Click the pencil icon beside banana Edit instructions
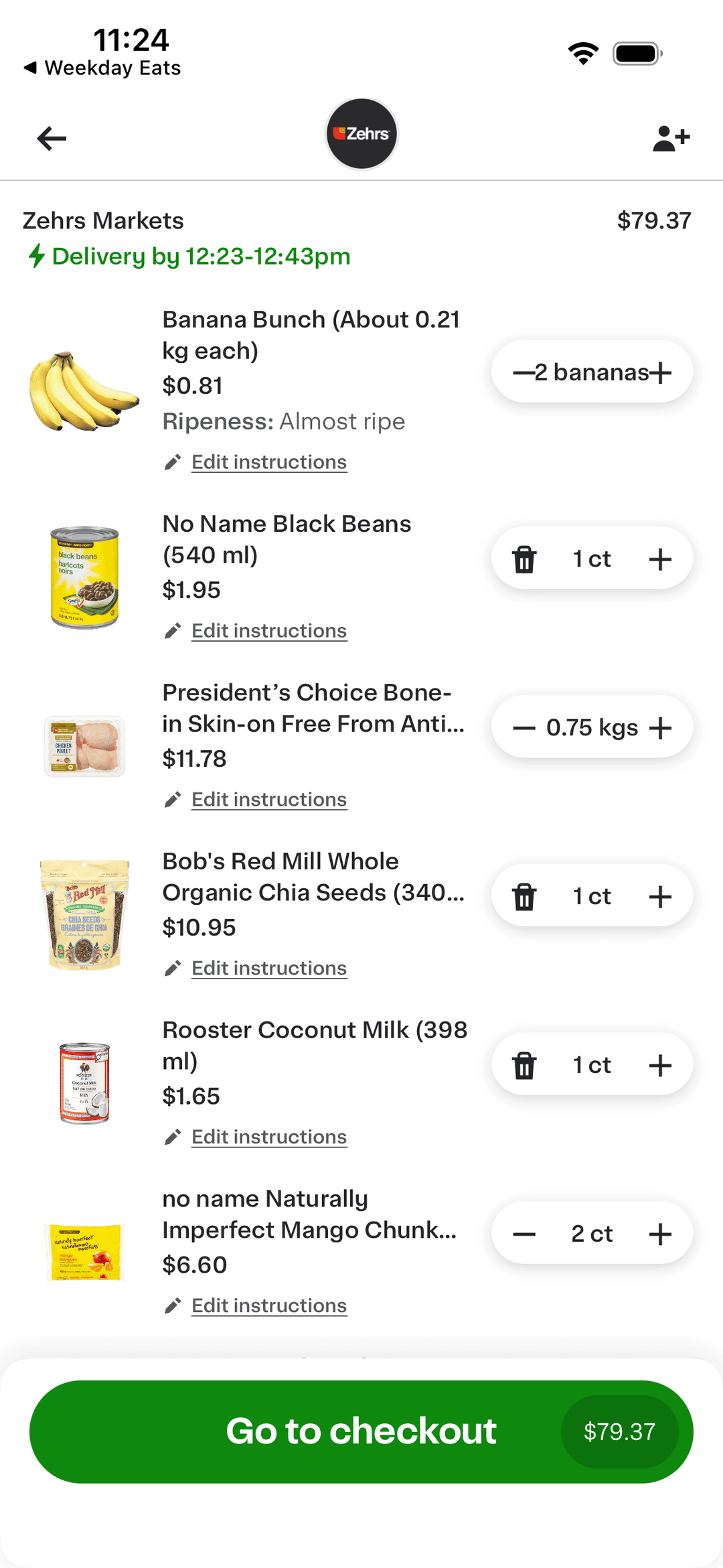The height and width of the screenshot is (1568, 723). coord(173,461)
